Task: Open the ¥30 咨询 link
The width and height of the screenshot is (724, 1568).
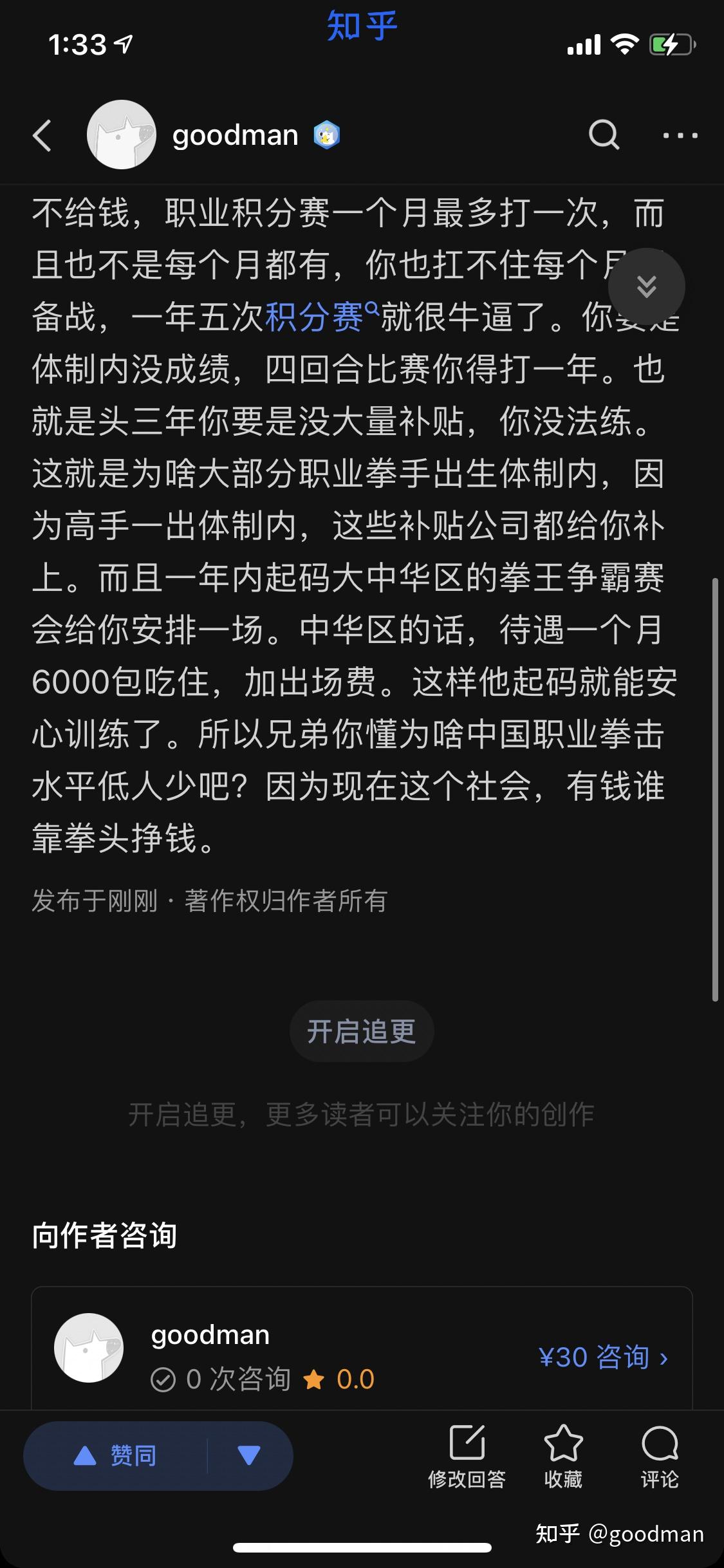Action: (603, 1357)
